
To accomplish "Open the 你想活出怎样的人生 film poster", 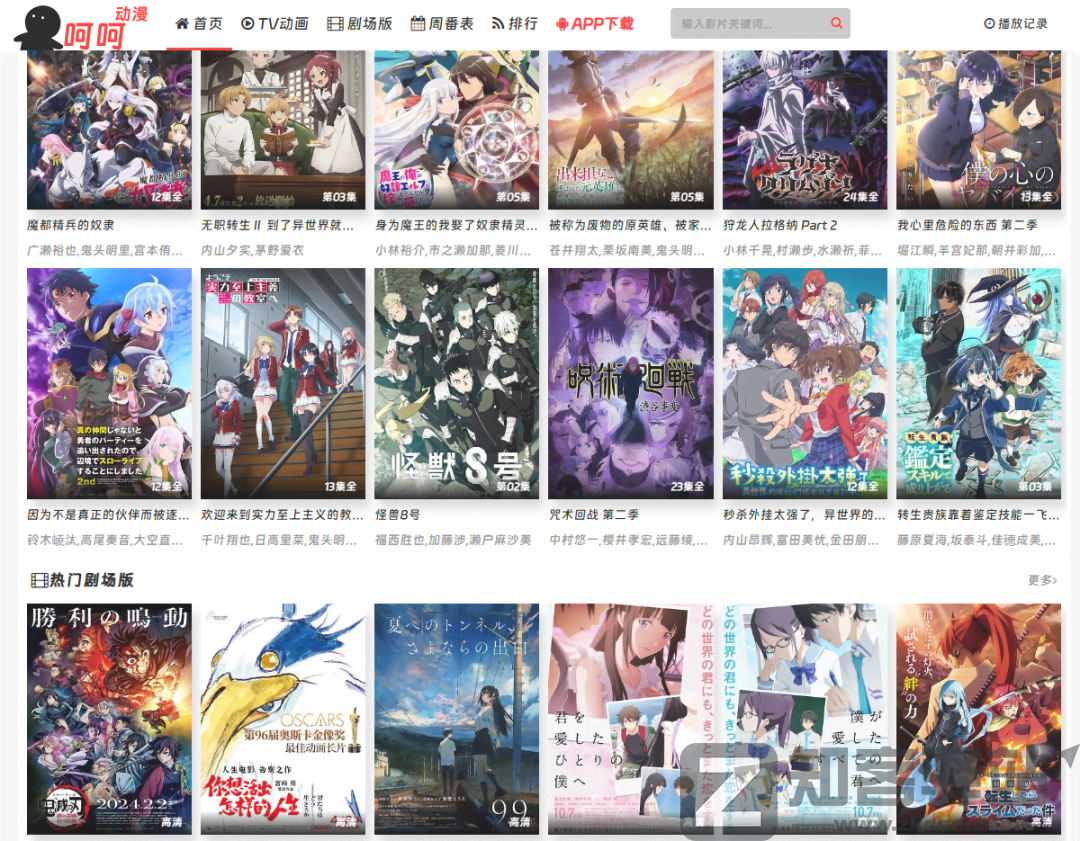I will (x=283, y=718).
